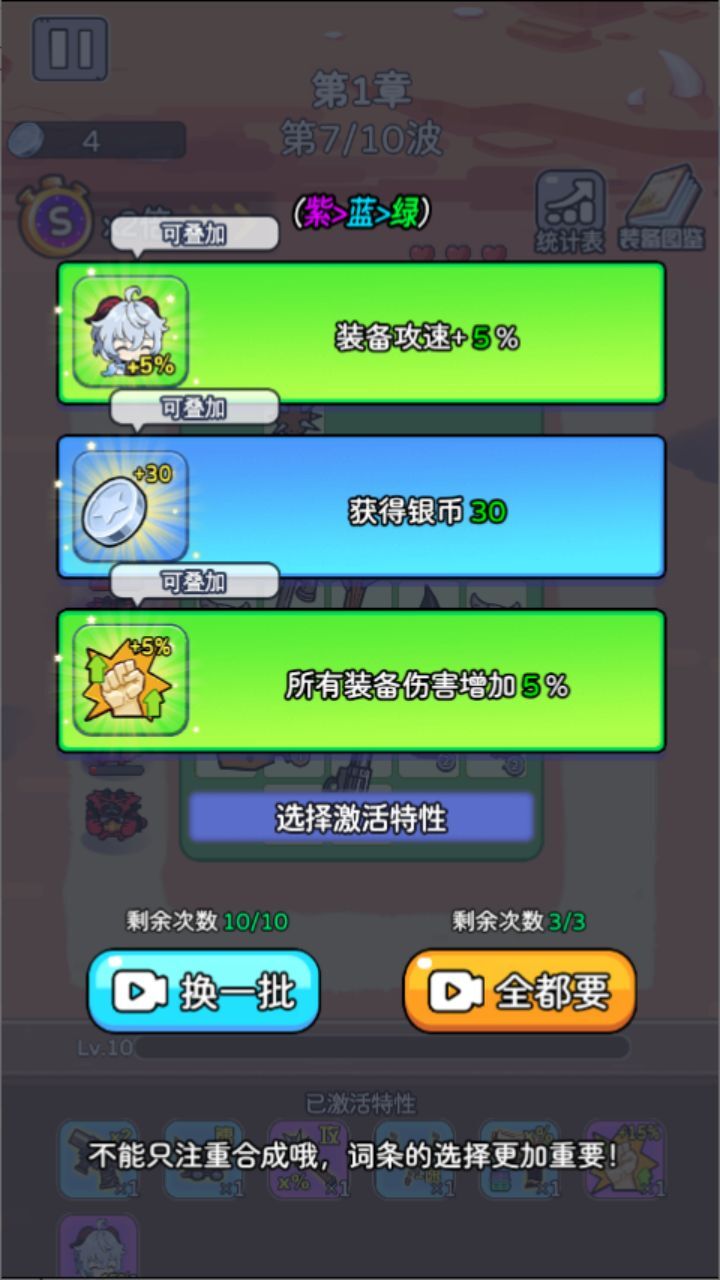Image resolution: width=720 pixels, height=1280 pixels.
Task: Pick the 所有装备伤害增加5% trait card
Action: 361,681
